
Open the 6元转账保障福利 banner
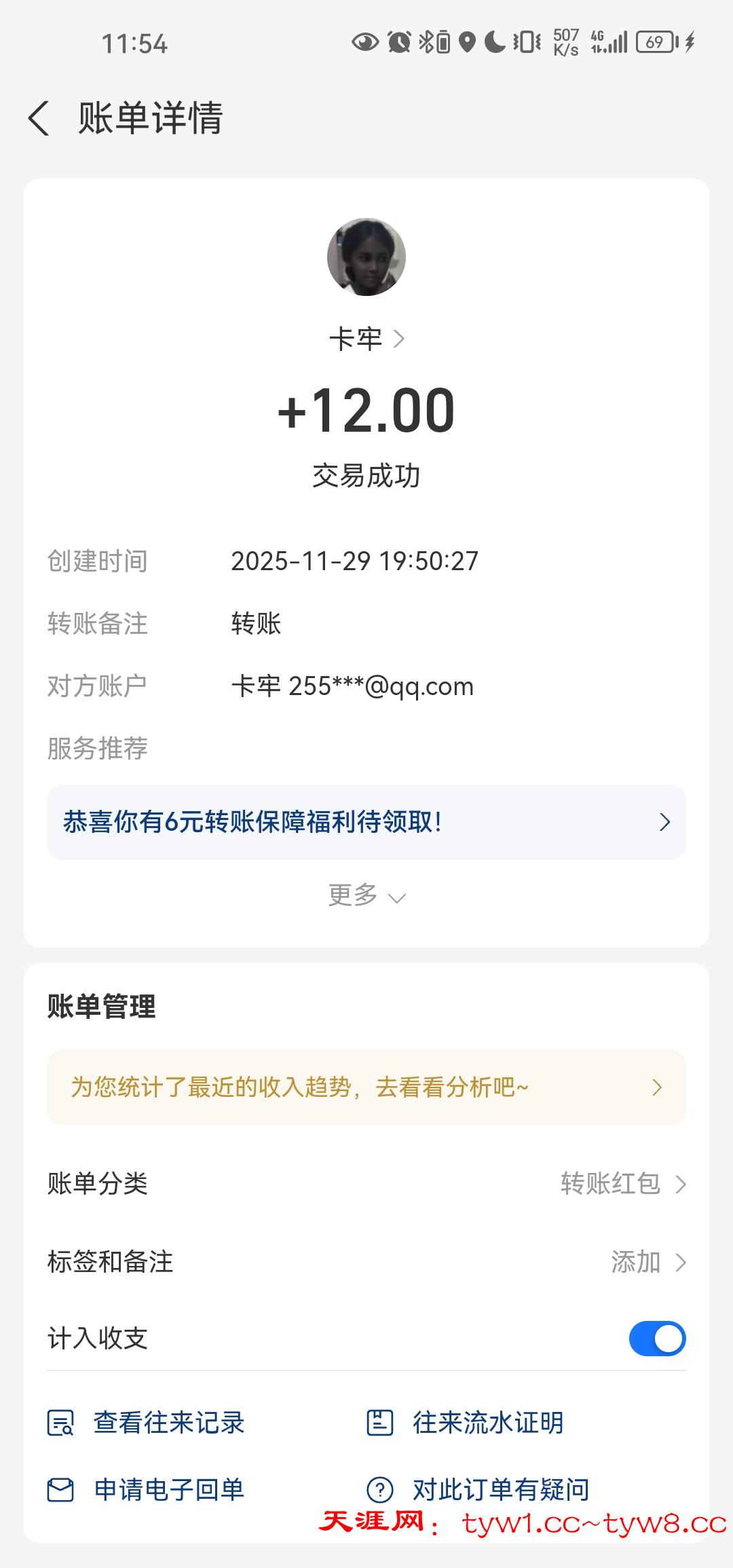click(366, 822)
